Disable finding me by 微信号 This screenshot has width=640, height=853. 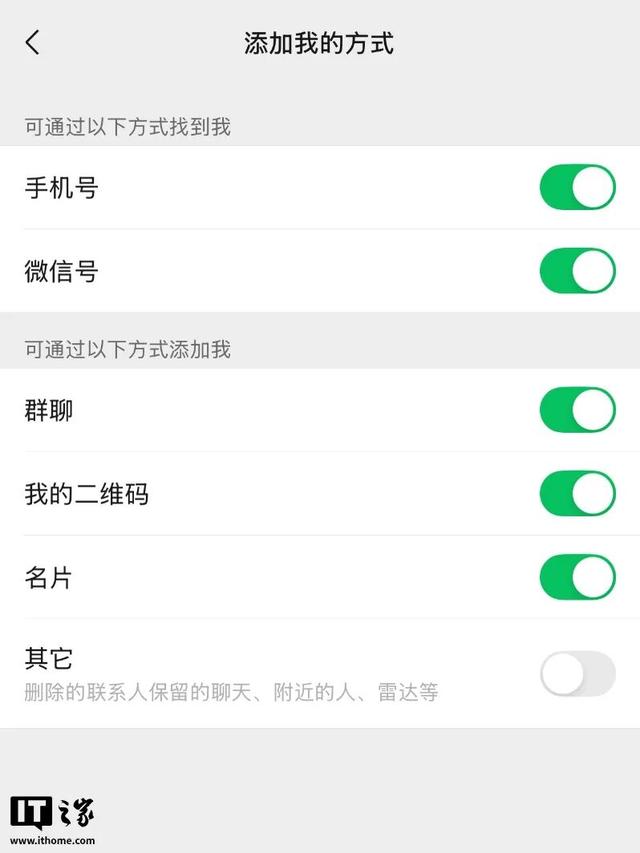[x=577, y=271]
